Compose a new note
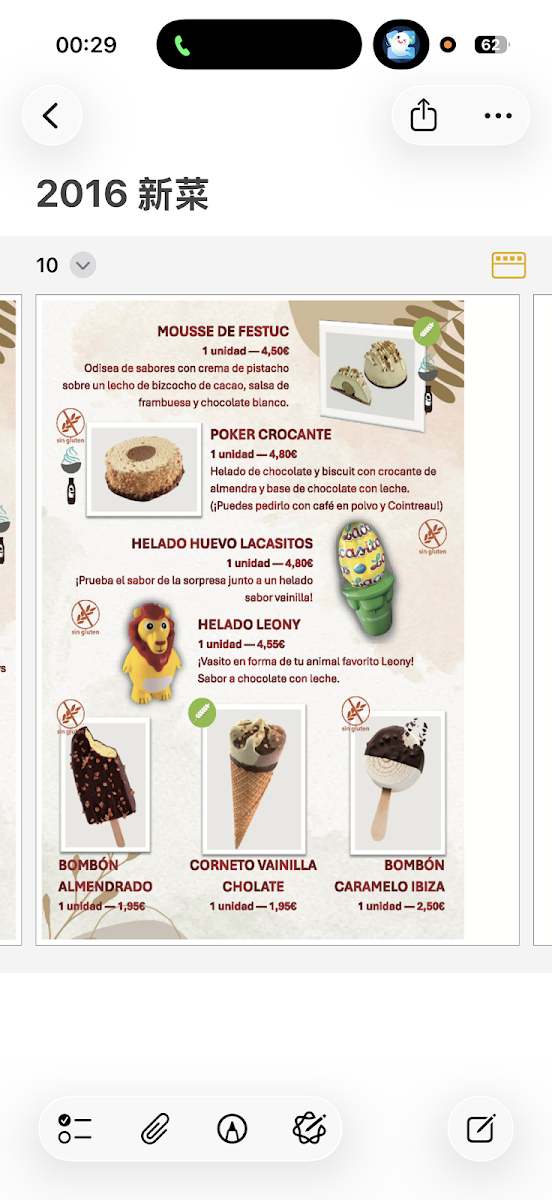Screen dimensions: 552x1200 (x=480, y=1129)
